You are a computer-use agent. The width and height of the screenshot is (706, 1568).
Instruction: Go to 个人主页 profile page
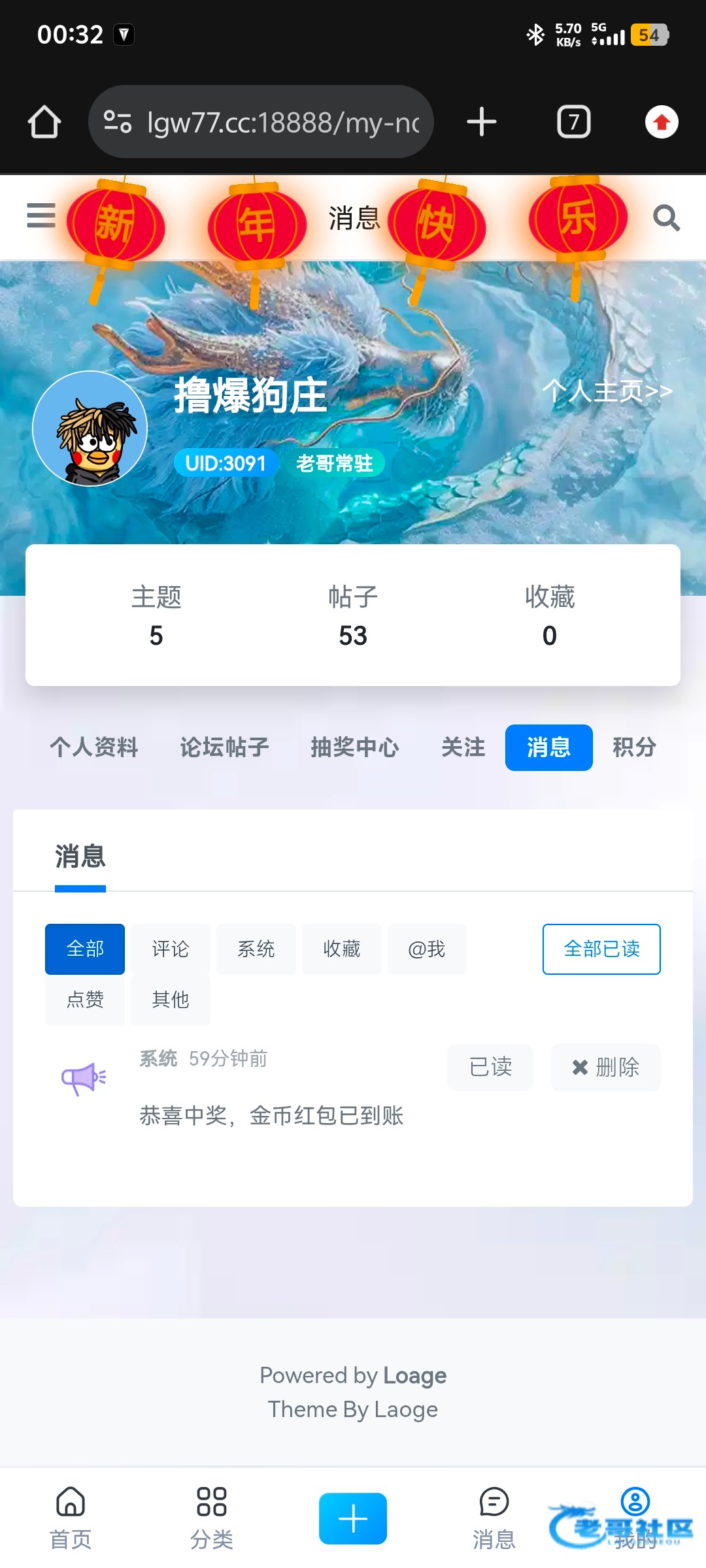click(607, 391)
